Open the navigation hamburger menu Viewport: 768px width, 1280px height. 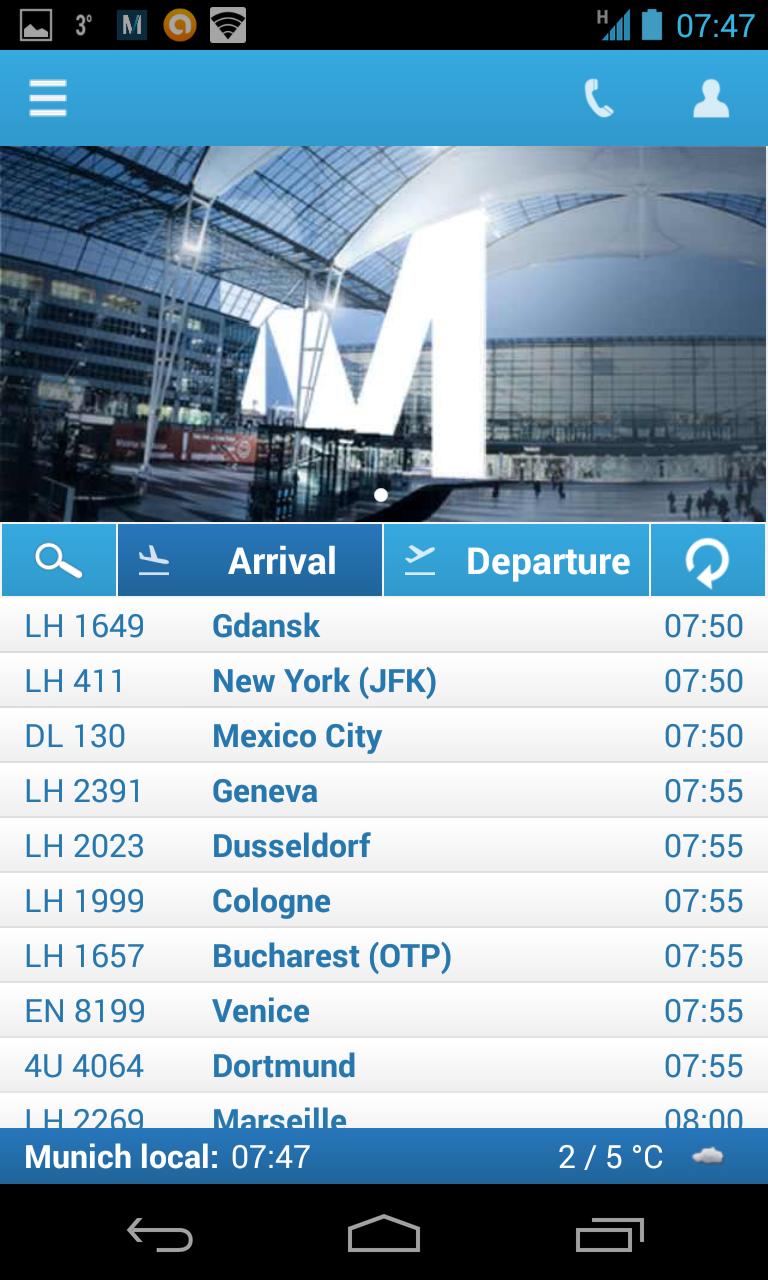[x=47, y=97]
